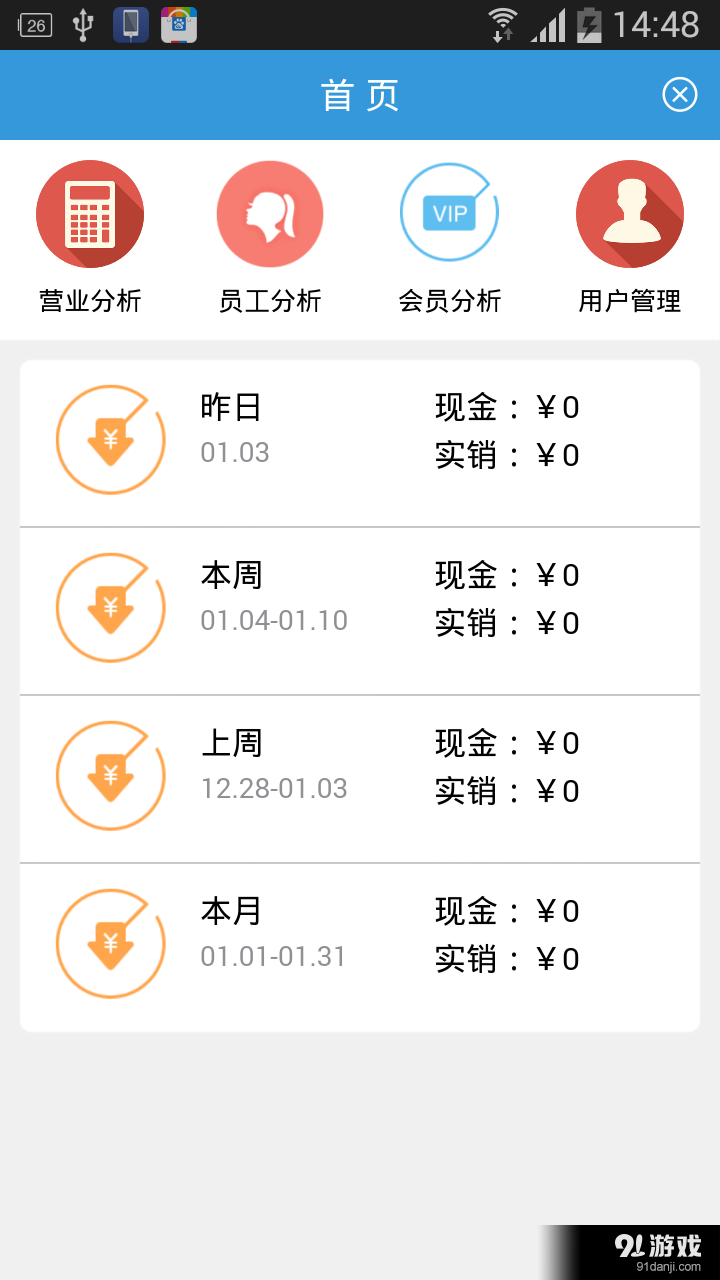720x1280 pixels.
Task: Click the orange yen icon beside 本周
Action: (x=110, y=608)
